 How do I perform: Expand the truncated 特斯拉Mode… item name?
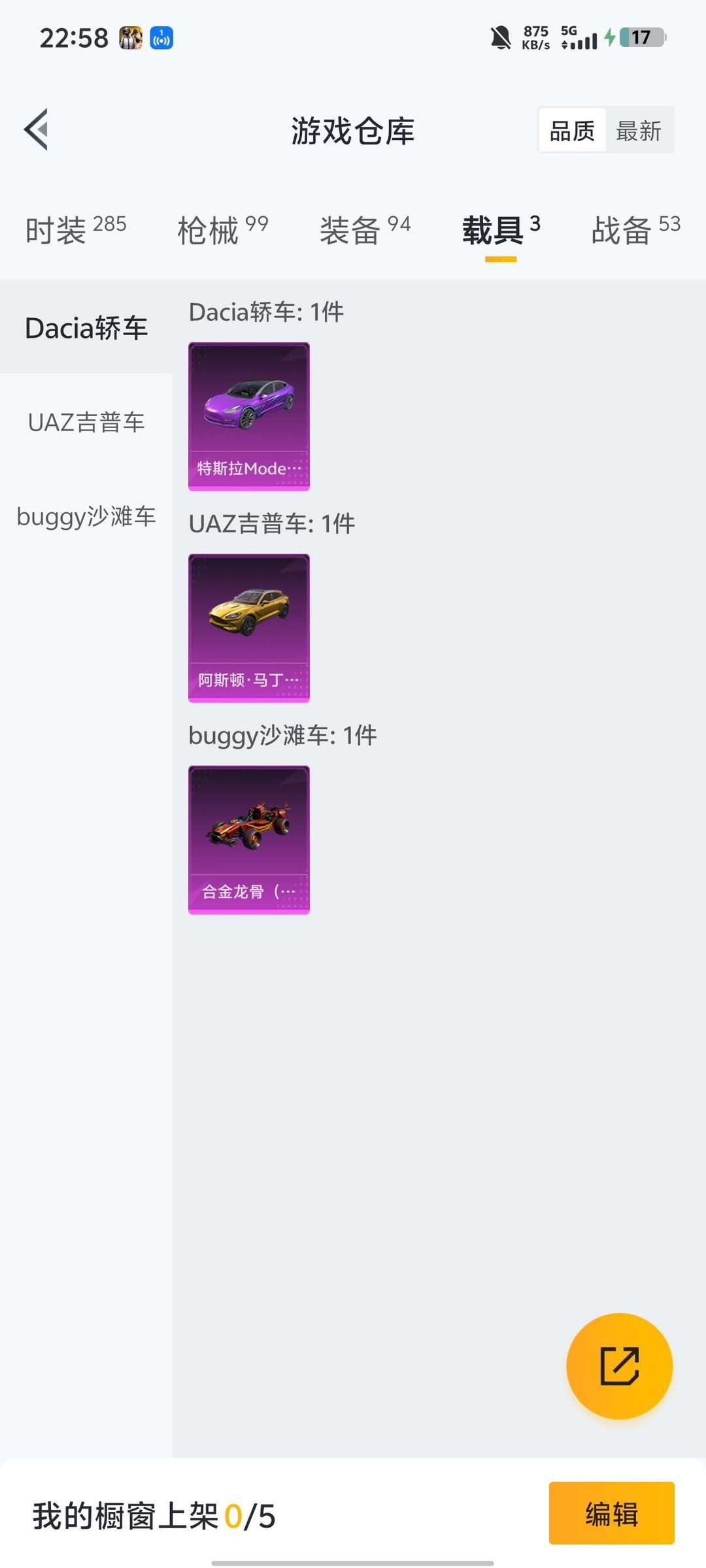(x=248, y=468)
